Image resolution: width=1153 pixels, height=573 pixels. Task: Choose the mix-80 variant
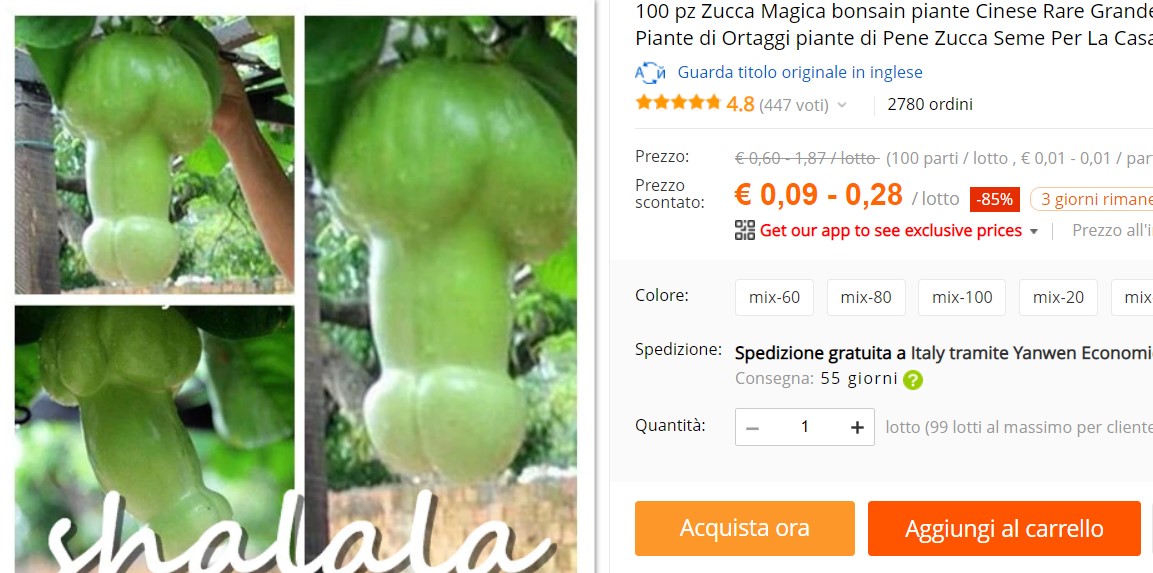tap(866, 297)
